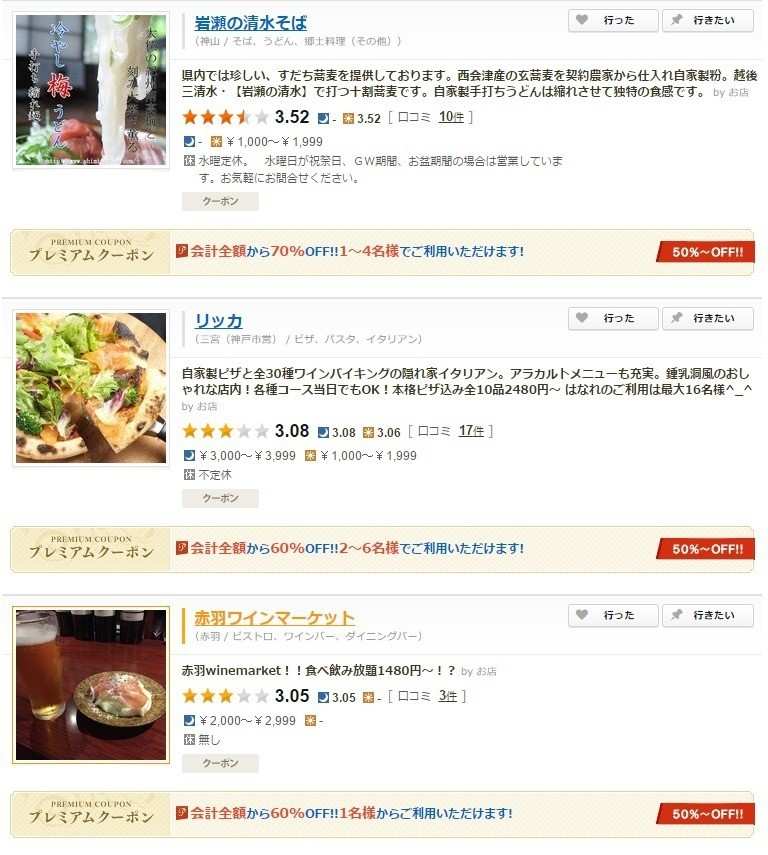The width and height of the screenshot is (768, 855).
Task: Add リッカ to 行きたい list
Action: pyautogui.click(x=707, y=318)
